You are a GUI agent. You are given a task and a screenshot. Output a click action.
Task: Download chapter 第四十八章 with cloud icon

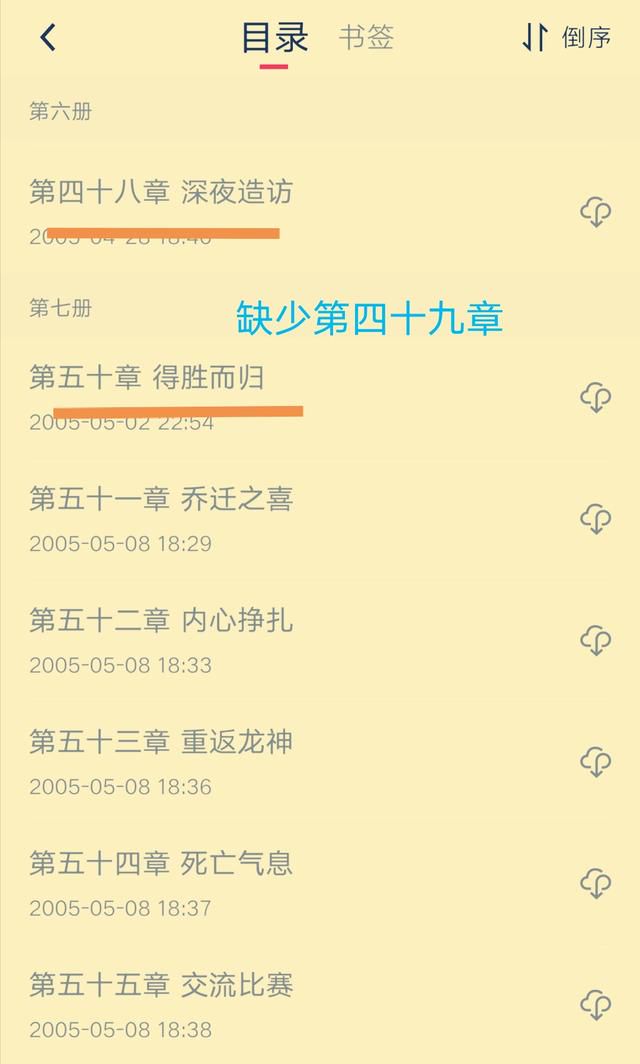[x=595, y=211]
